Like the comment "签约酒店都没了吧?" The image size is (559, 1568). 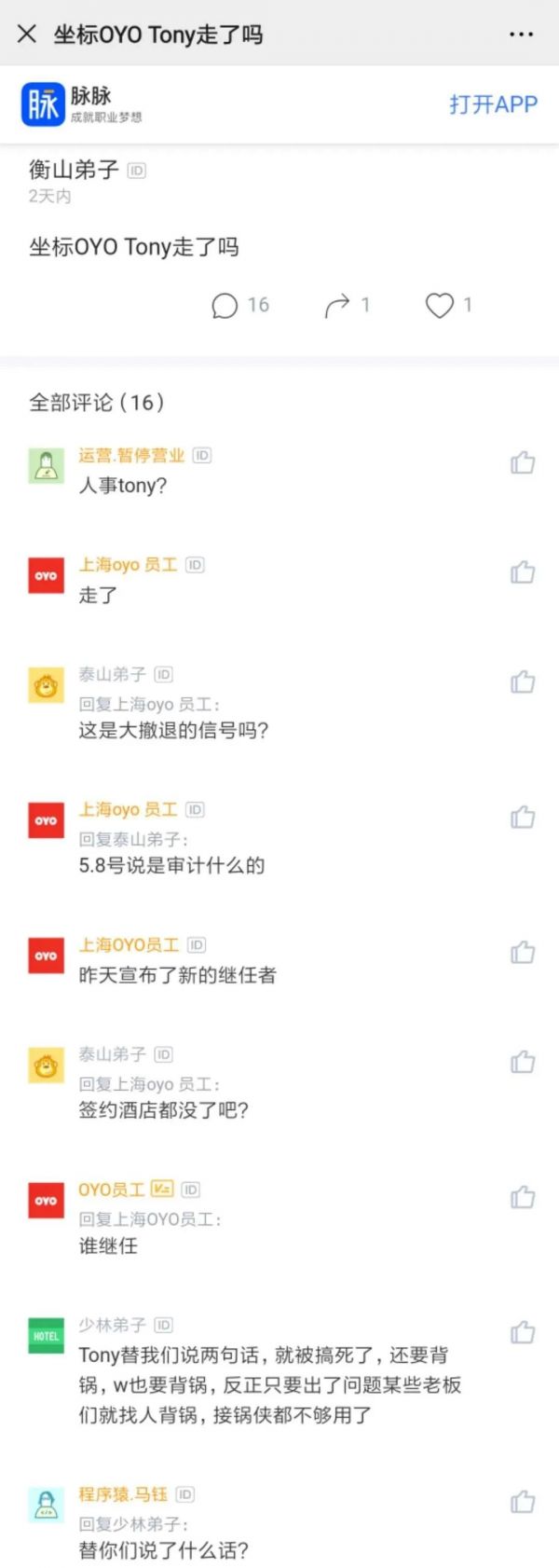(x=522, y=1062)
